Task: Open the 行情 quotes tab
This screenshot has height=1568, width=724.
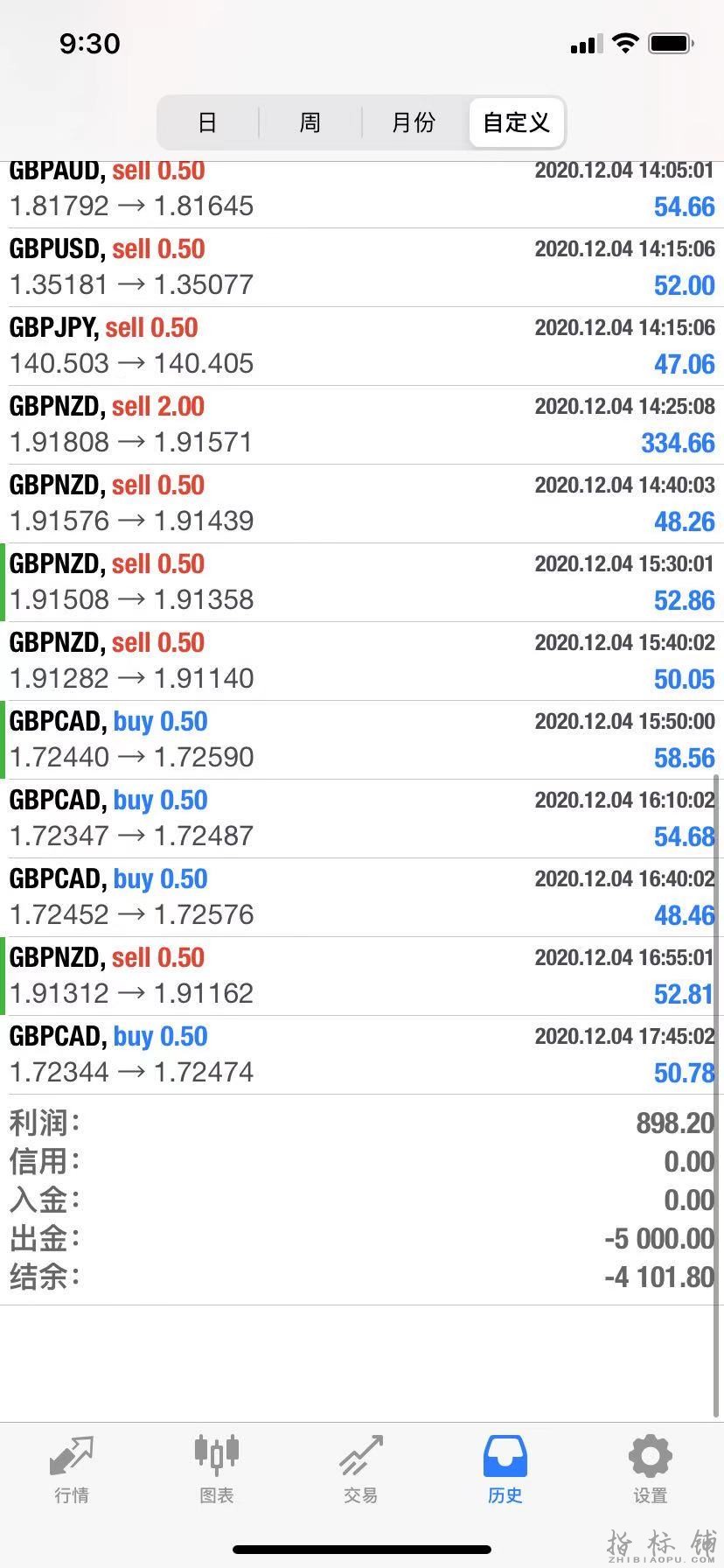Action: tap(72, 1470)
